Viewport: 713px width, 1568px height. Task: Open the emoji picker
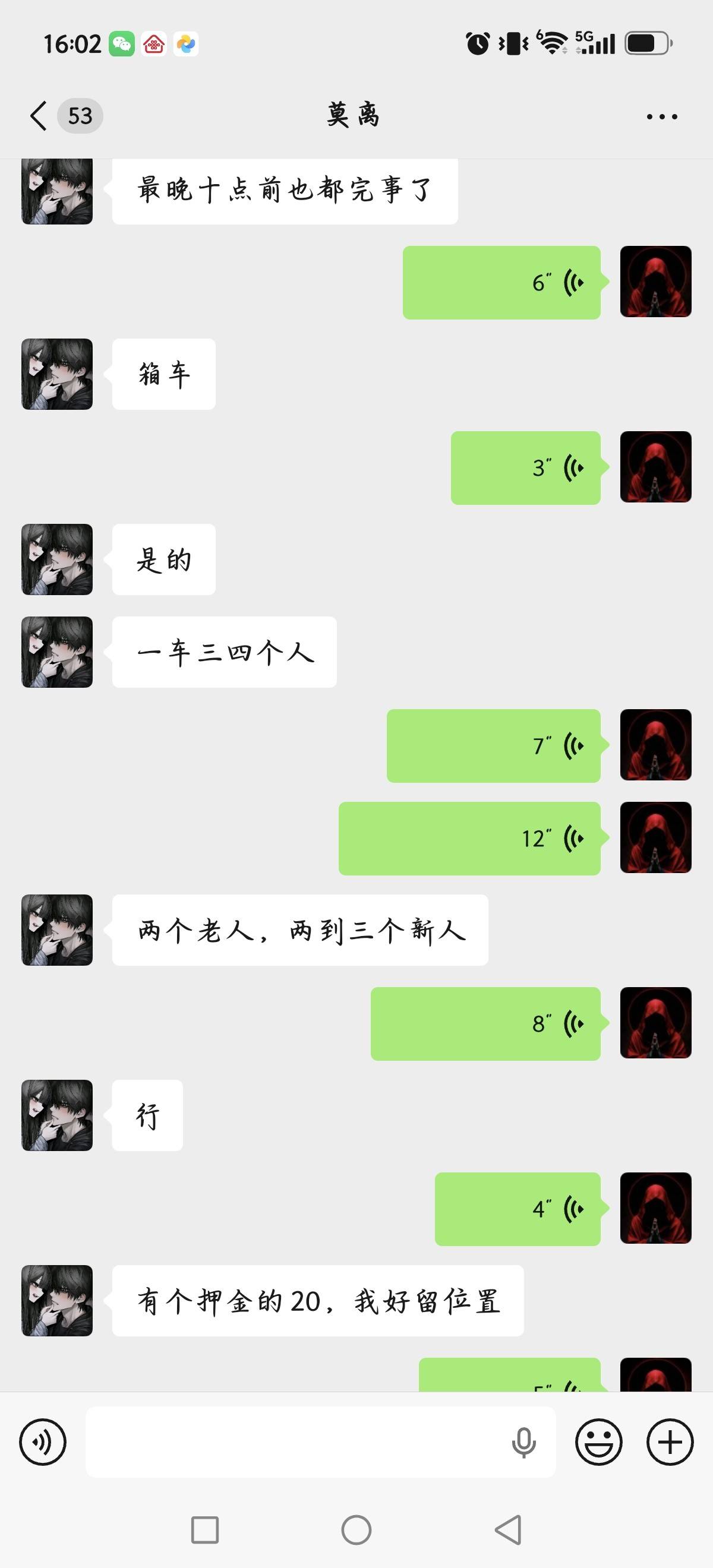[599, 1441]
